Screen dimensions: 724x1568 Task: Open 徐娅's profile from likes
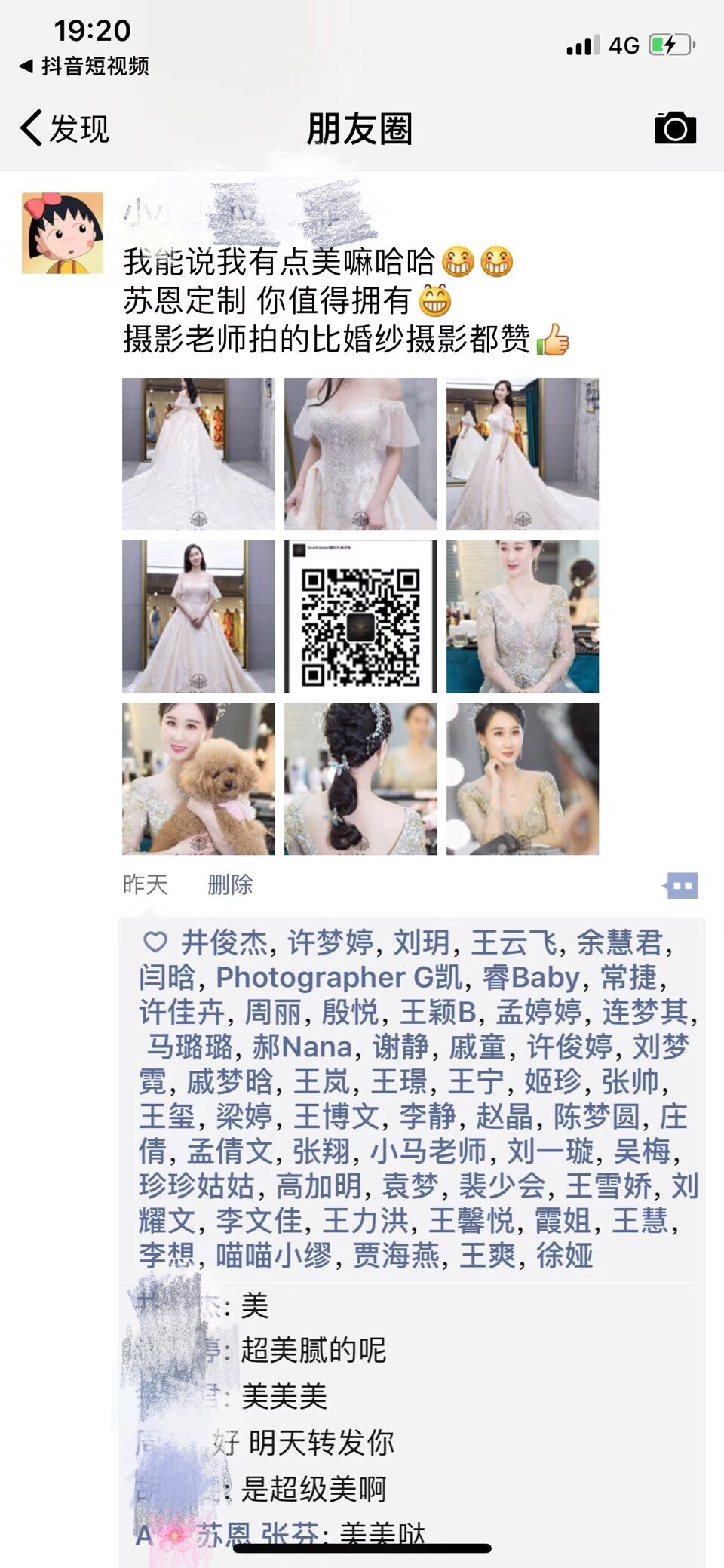coord(564,1255)
